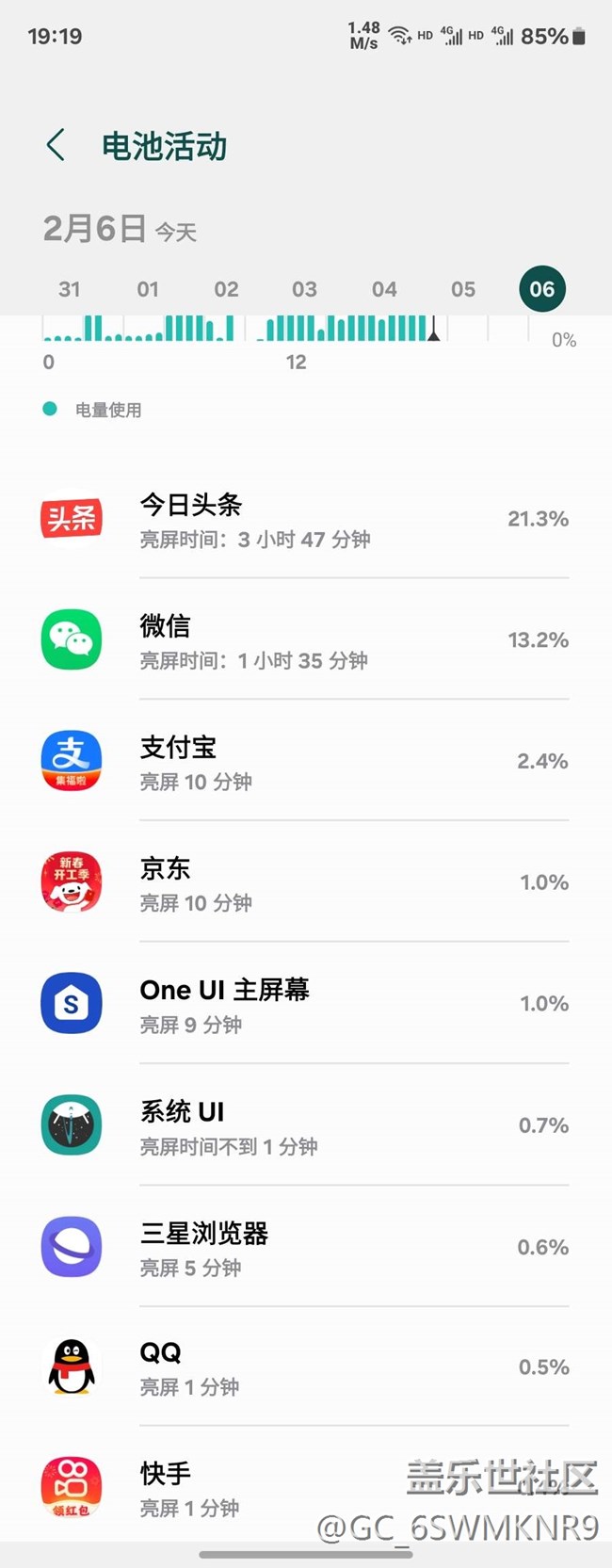The width and height of the screenshot is (612, 1568).
Task: Select day 03 in the date row
Action: [304, 289]
